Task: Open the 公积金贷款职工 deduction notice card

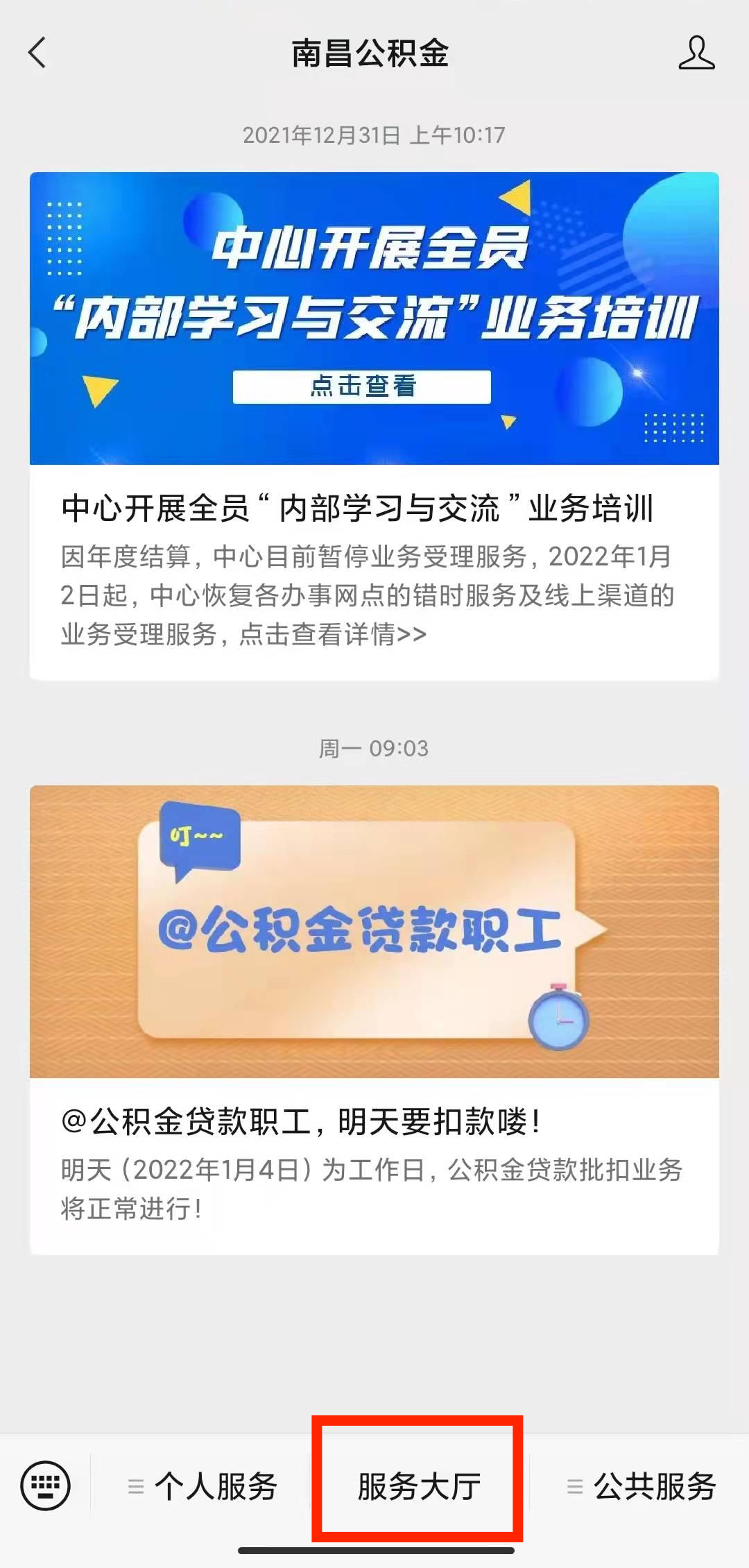Action: (x=374, y=1020)
